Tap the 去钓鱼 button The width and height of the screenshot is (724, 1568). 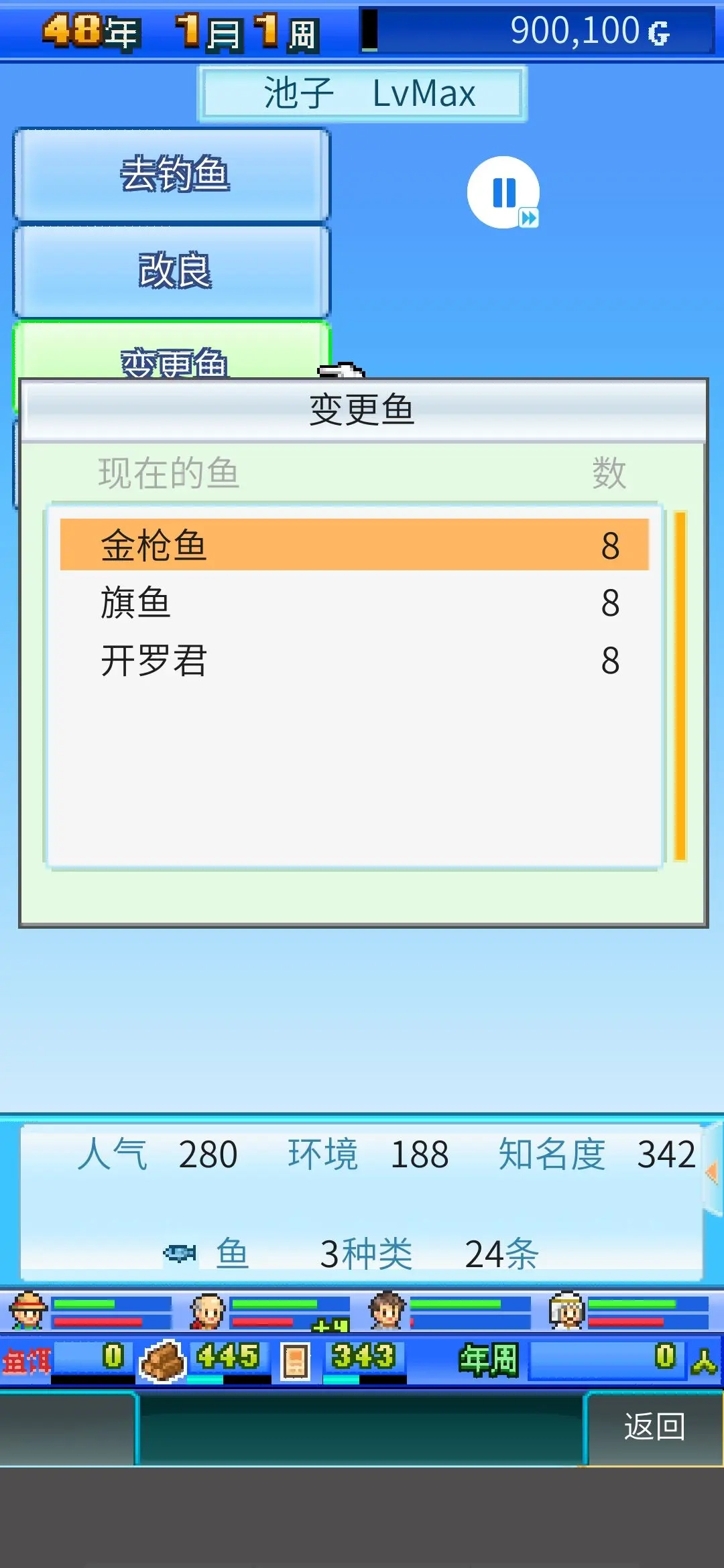coord(172,174)
